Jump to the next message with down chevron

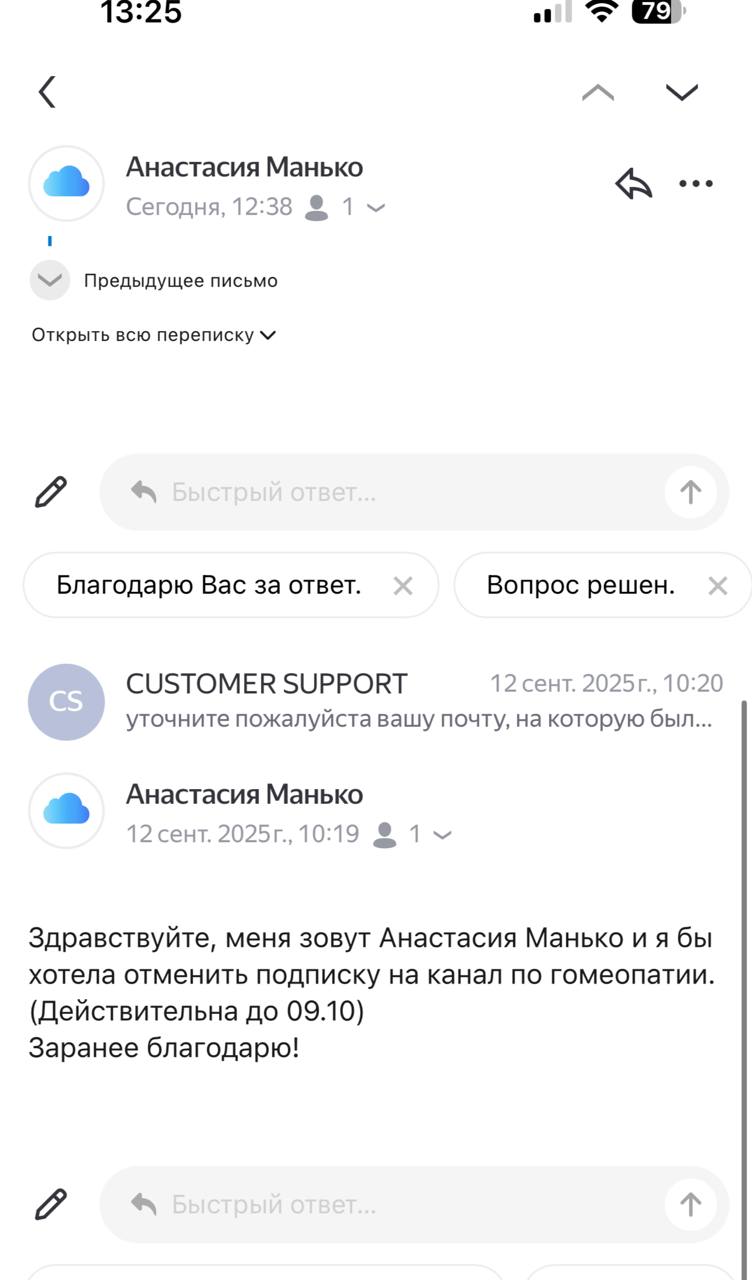click(681, 92)
